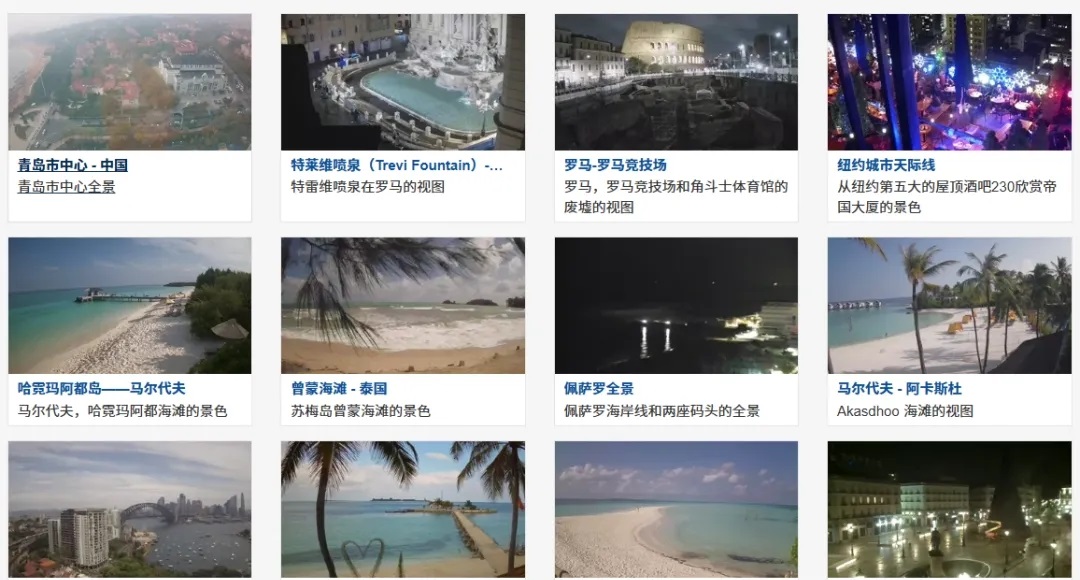
Task: Open the 哈霓玛阿都岛——马尔代夫 beach webcam
Action: (102, 388)
